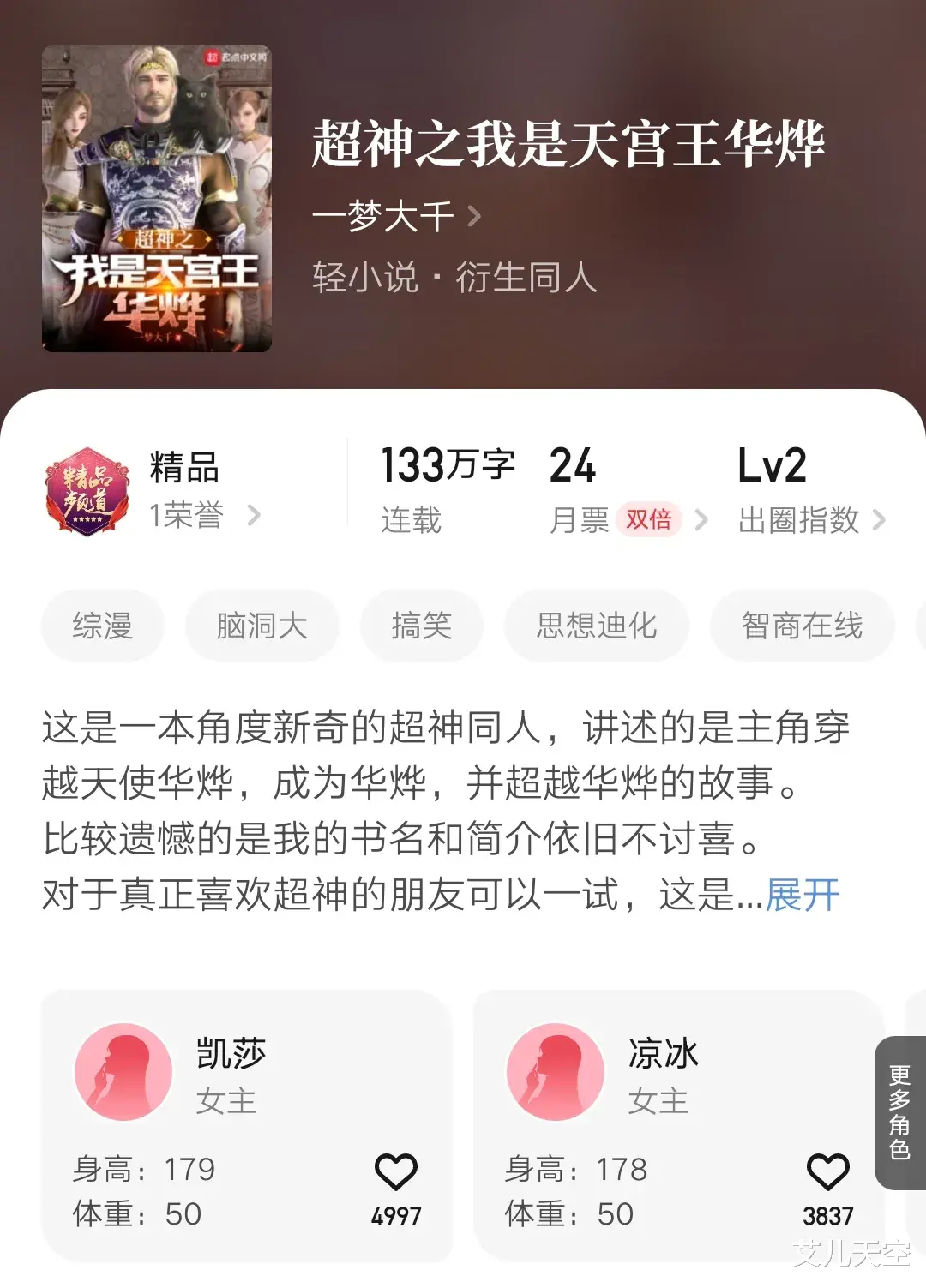This screenshot has height=1288, width=926.
Task: Select the 搞笑 tag
Action: (421, 626)
